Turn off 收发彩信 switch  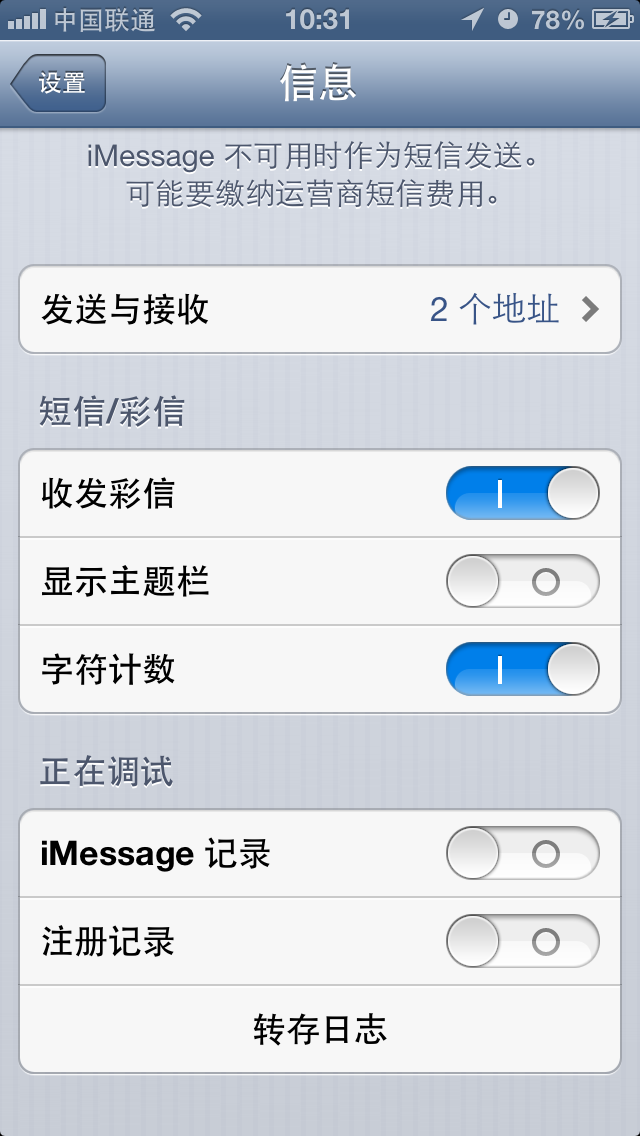[x=523, y=493]
